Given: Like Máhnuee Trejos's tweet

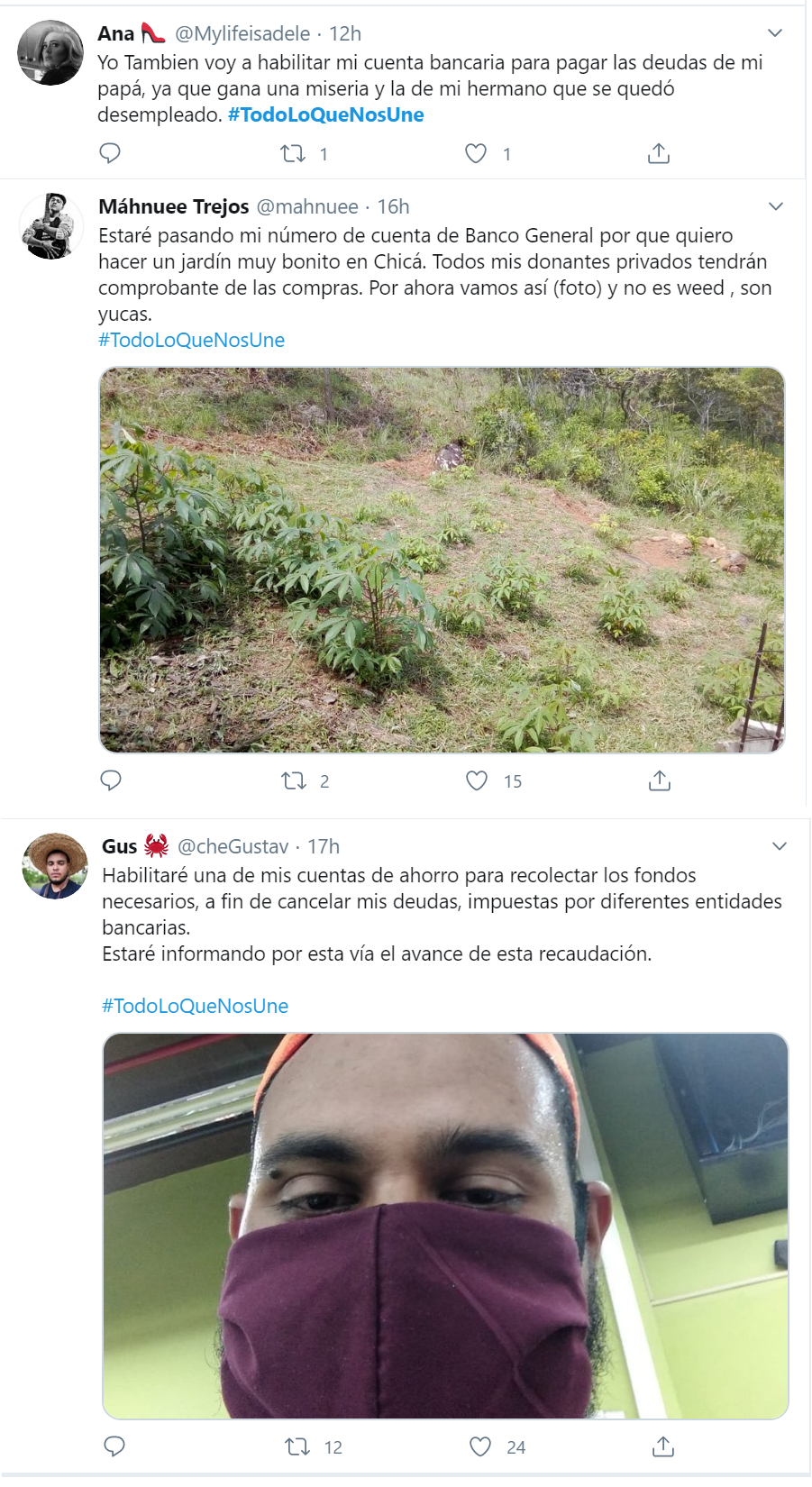Looking at the screenshot, I should tap(477, 781).
